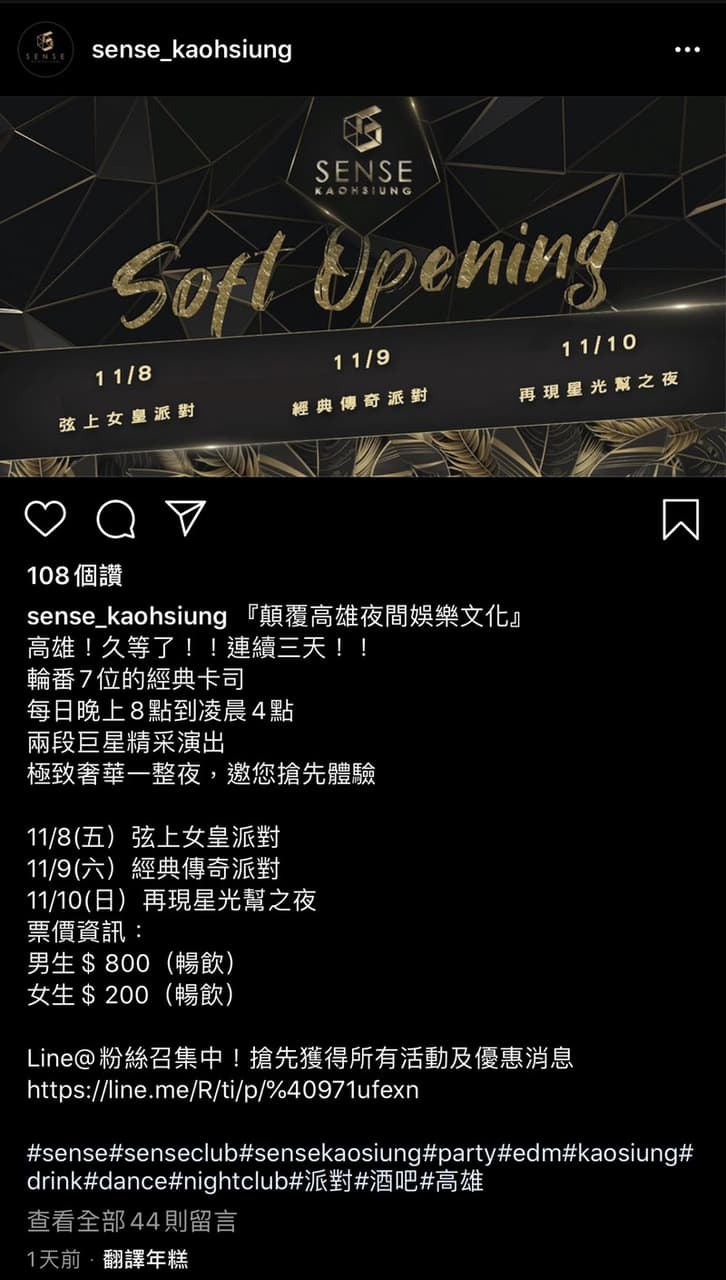View the 108 likes list
The width and height of the screenshot is (726, 1280).
tap(75, 576)
